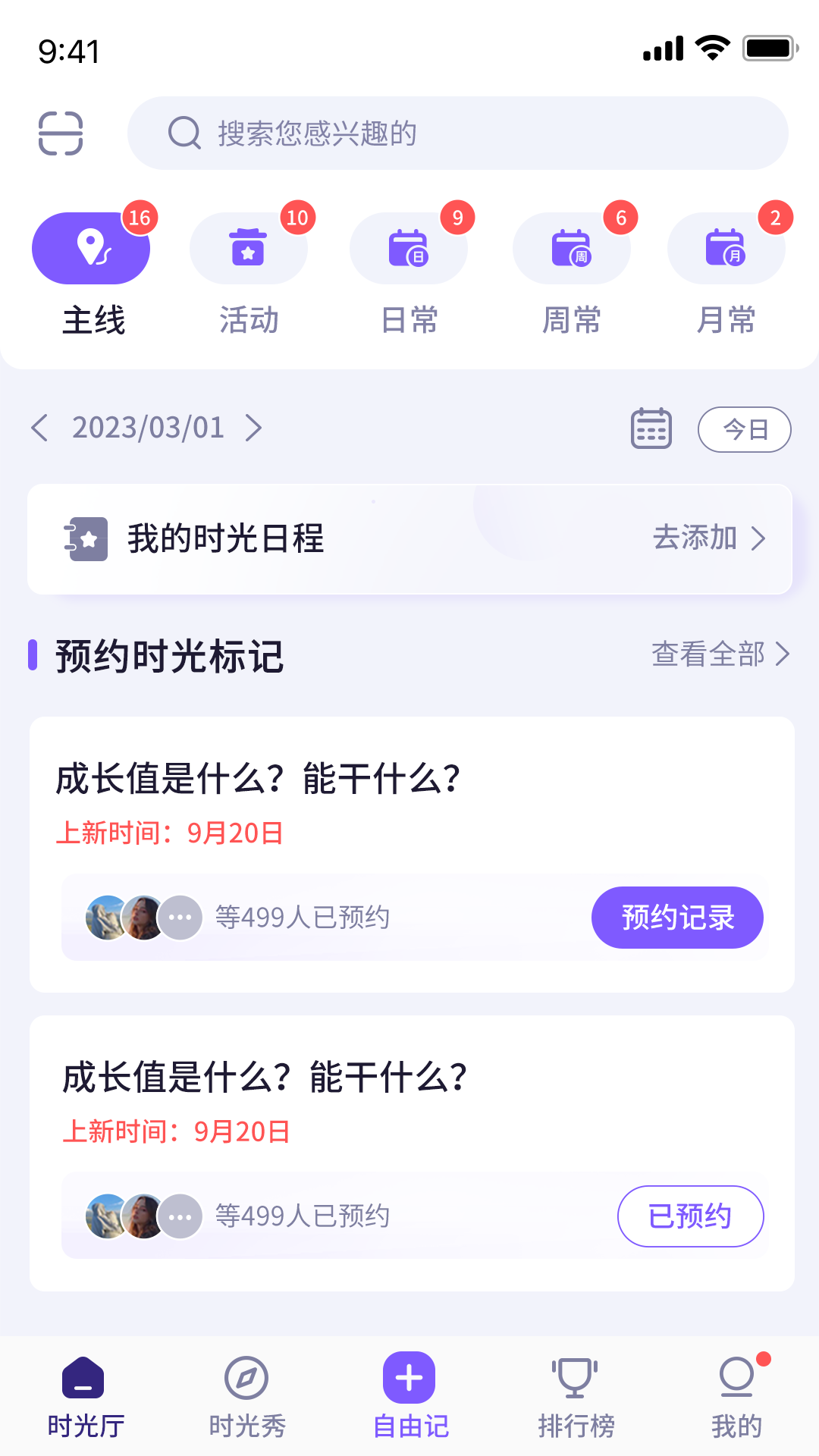Click the 今日 button
Image resolution: width=819 pixels, height=1456 pixels.
point(745,428)
